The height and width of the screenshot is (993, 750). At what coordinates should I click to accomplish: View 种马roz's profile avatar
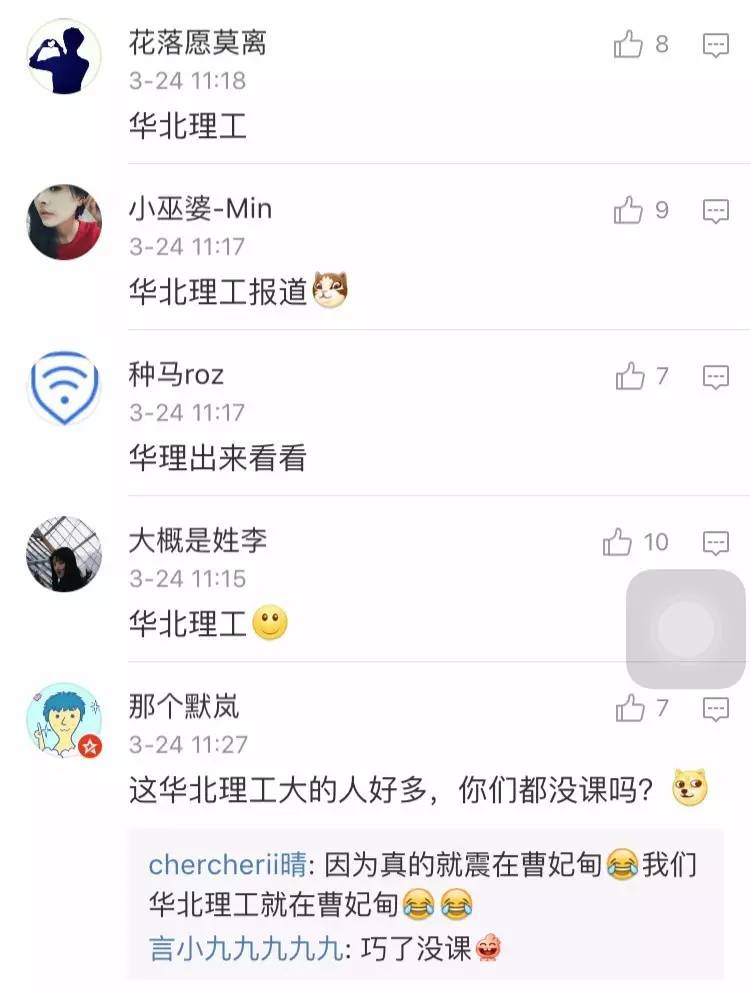(x=64, y=388)
